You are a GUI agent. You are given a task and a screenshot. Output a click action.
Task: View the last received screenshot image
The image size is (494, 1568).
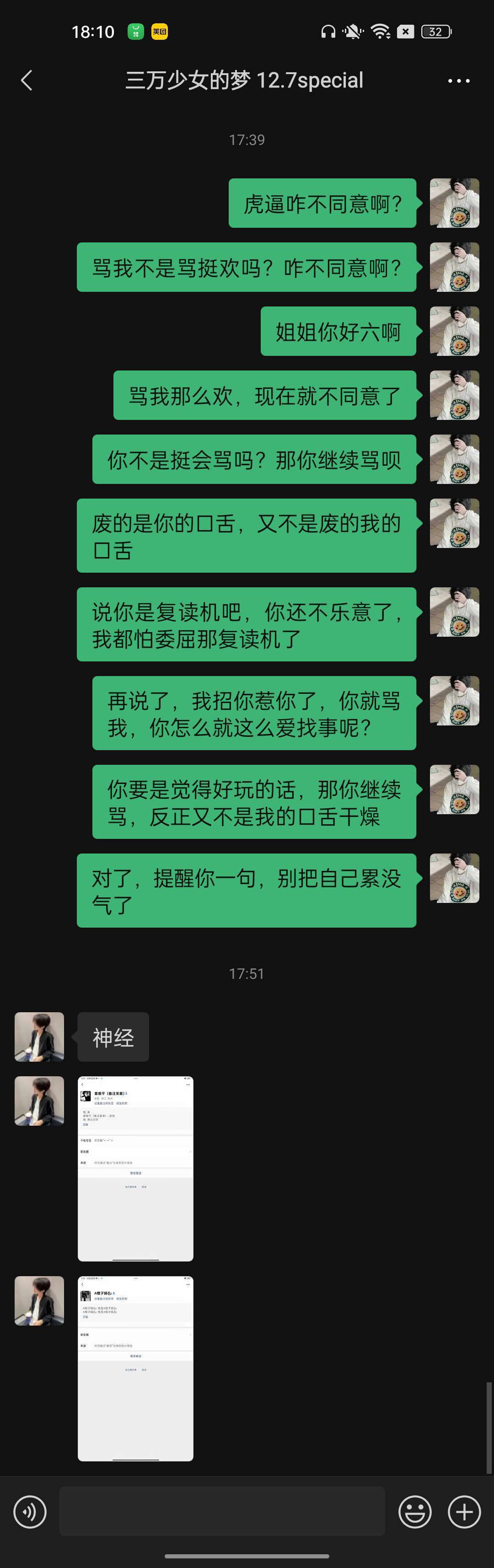[x=135, y=1368]
